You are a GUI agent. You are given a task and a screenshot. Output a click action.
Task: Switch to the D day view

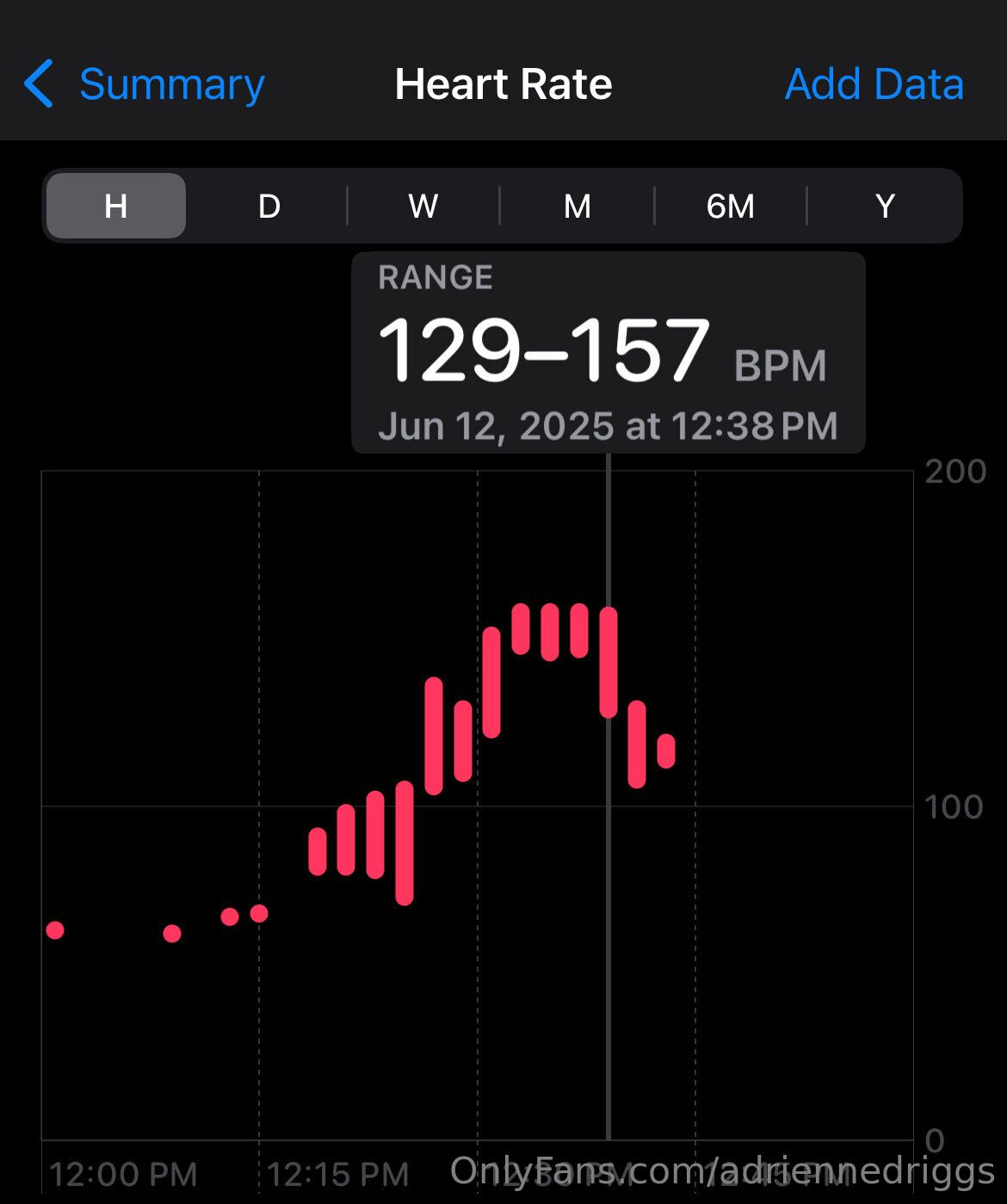pos(269,207)
